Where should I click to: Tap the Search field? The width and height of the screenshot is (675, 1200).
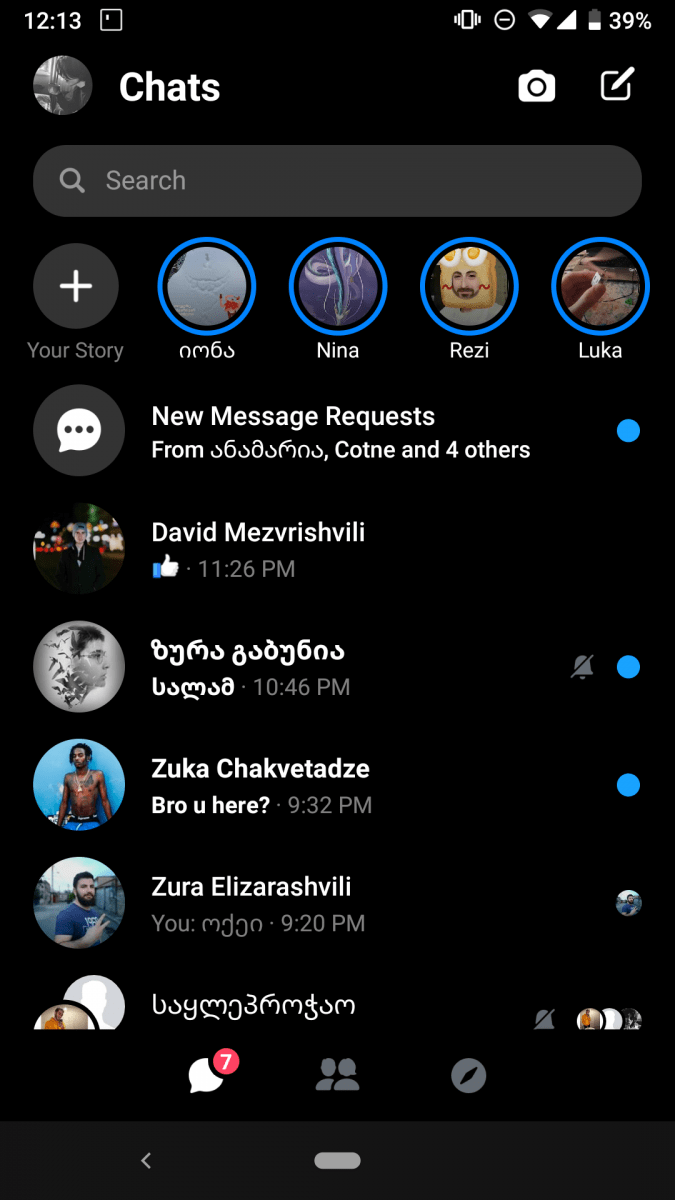[x=337, y=181]
